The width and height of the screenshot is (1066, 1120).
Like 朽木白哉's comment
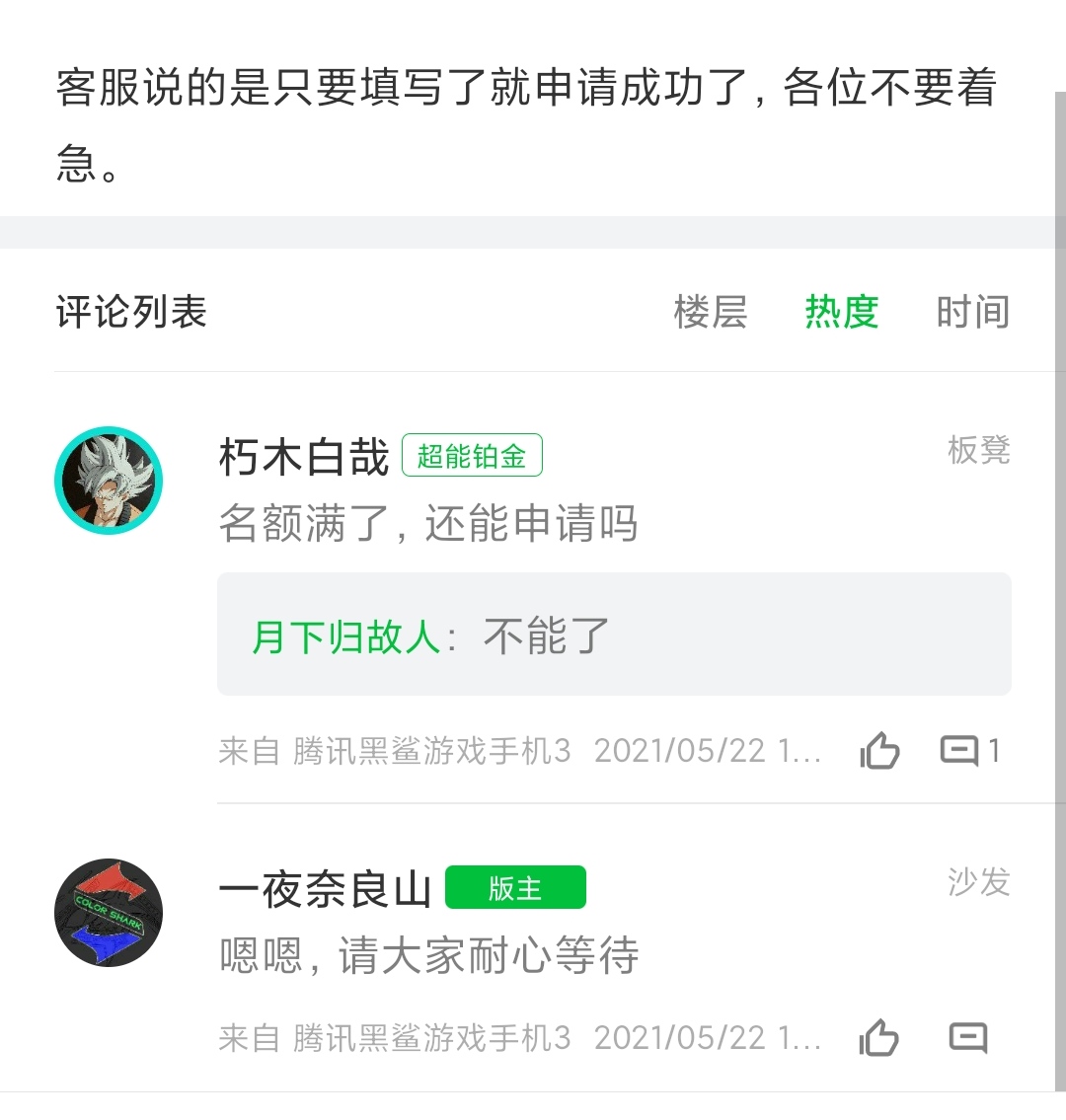coord(879,751)
